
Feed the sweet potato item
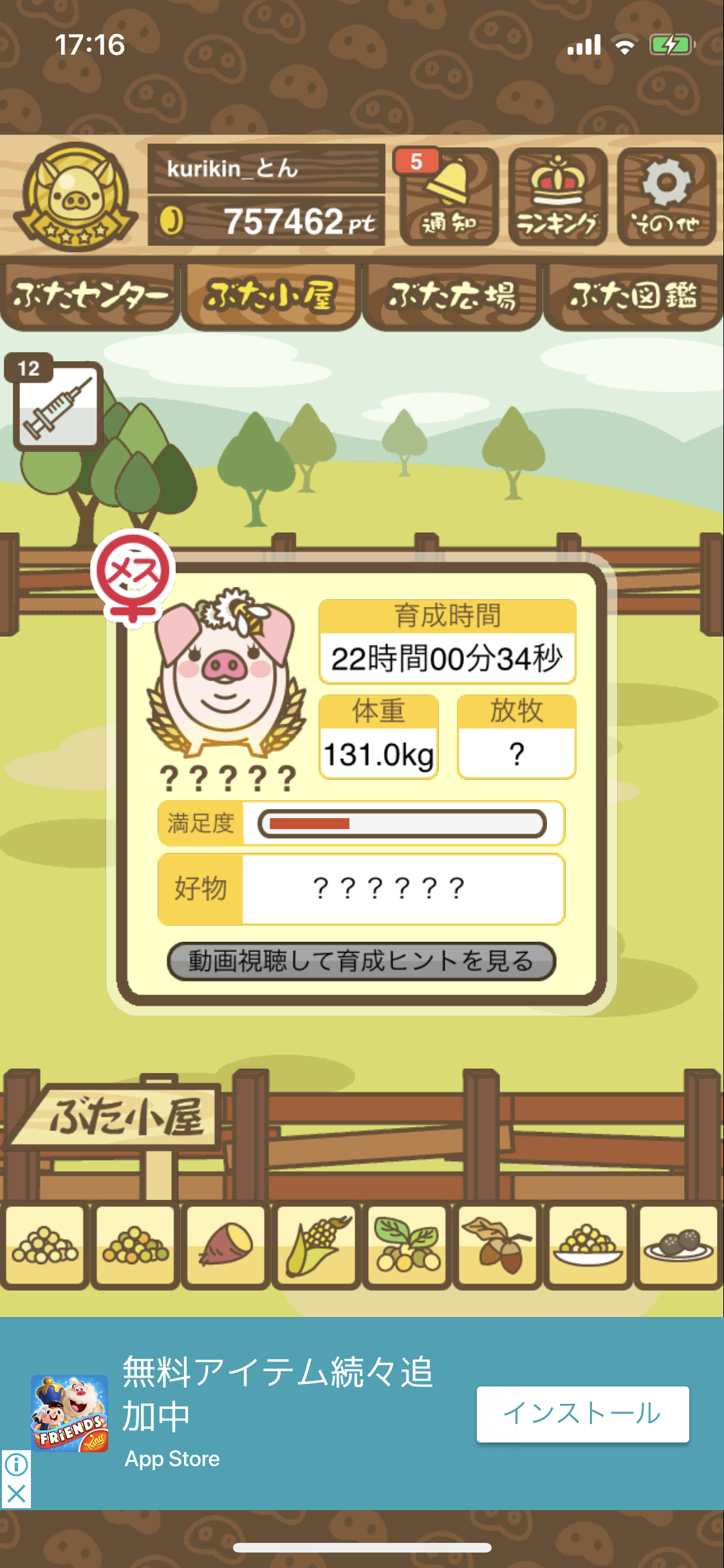pyautogui.click(x=226, y=1245)
